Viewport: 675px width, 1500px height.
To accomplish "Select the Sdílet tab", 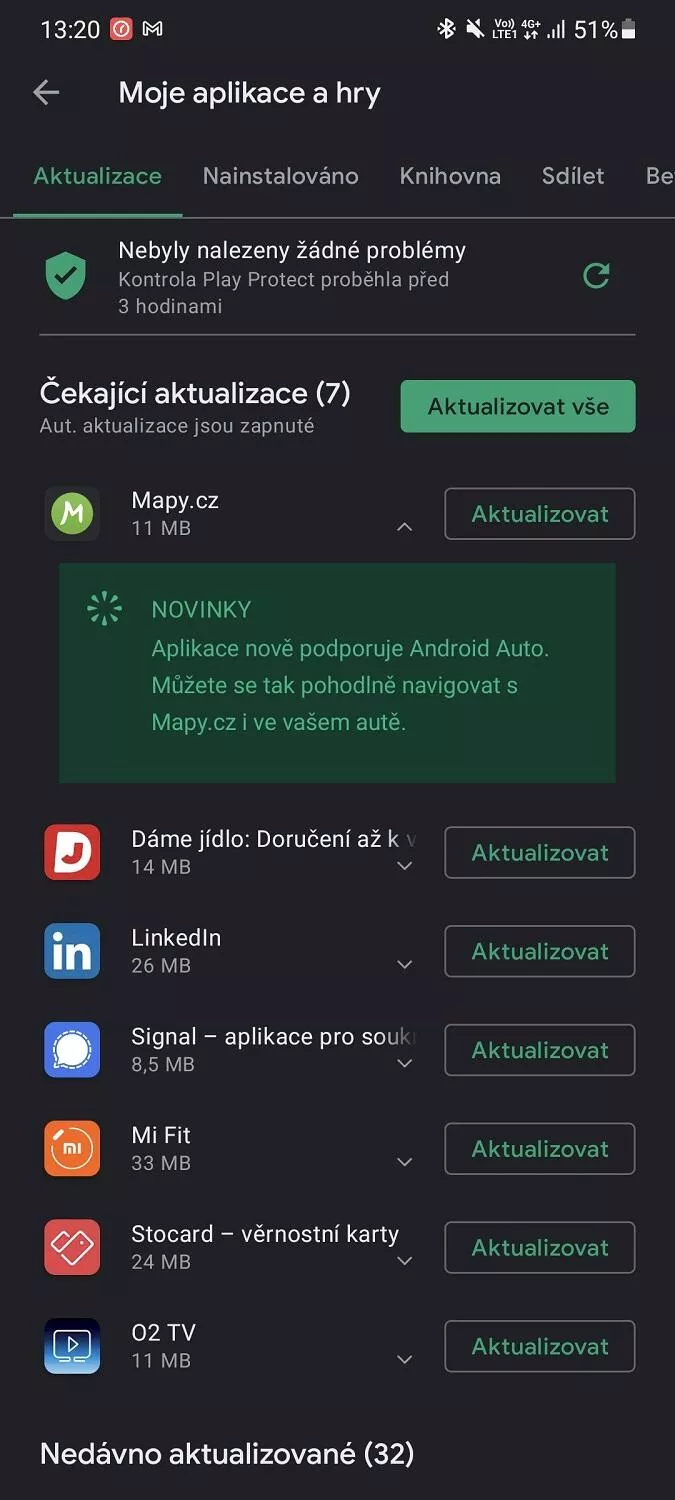I will [x=573, y=176].
